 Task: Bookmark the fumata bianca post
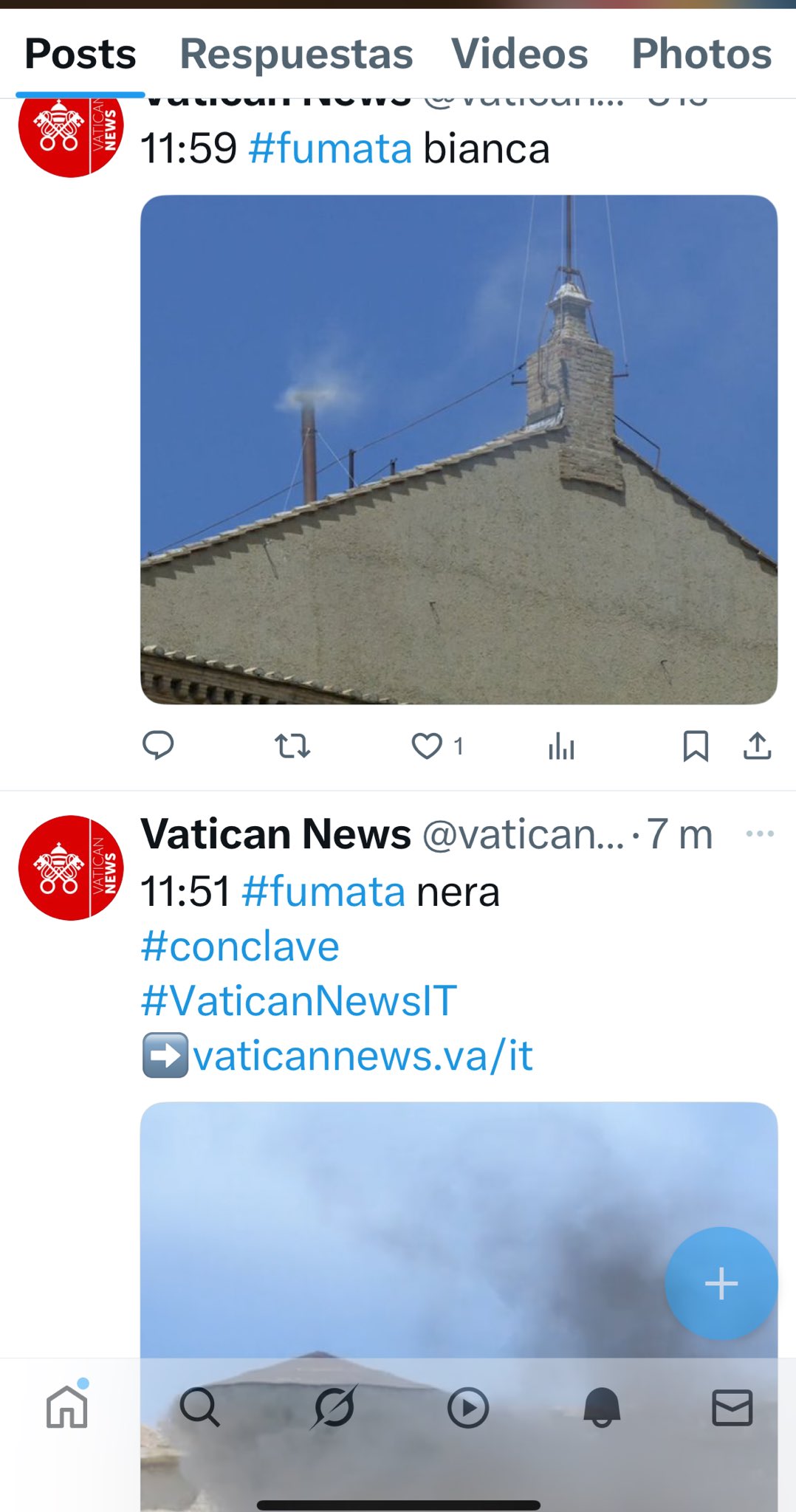click(696, 746)
